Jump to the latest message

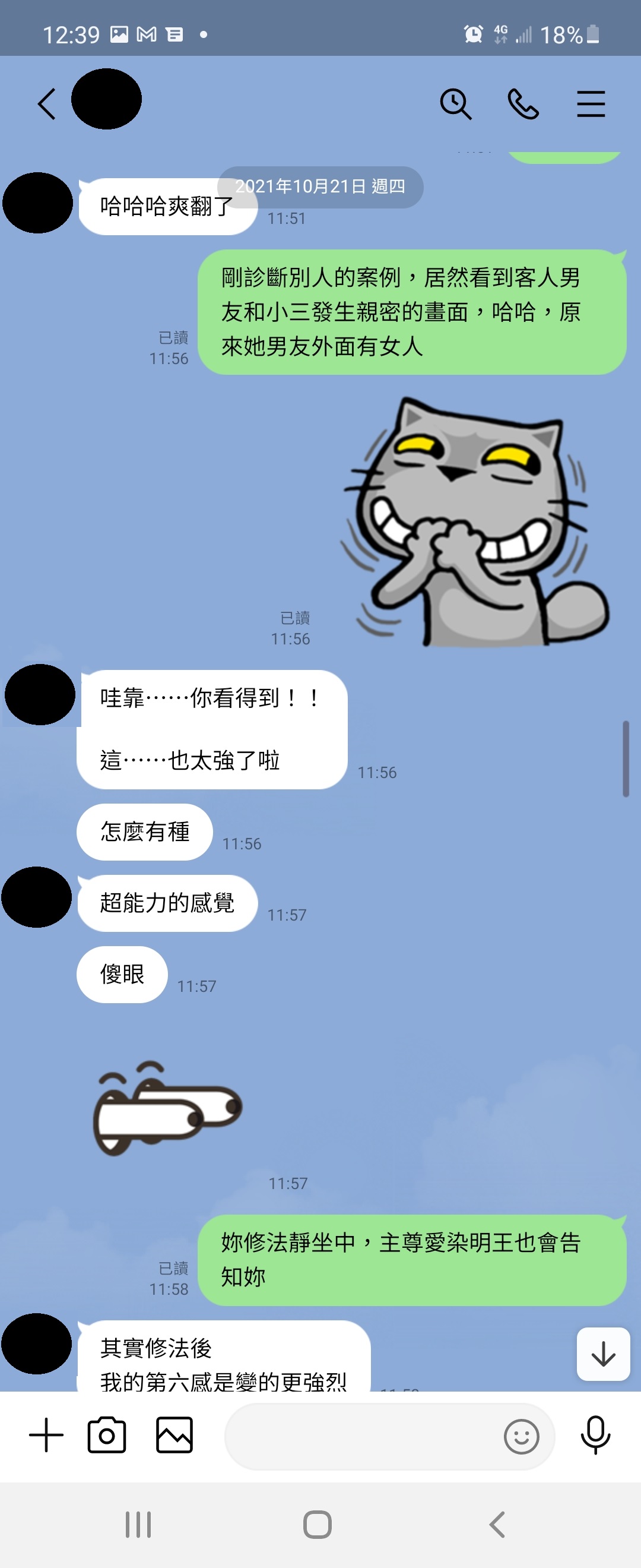(x=602, y=1354)
